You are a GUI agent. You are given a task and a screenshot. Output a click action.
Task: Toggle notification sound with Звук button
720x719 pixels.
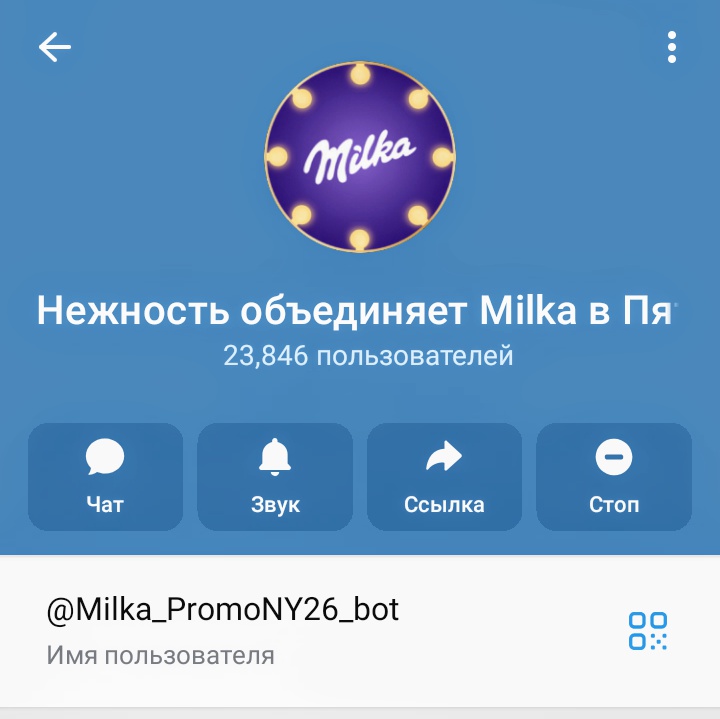275,476
